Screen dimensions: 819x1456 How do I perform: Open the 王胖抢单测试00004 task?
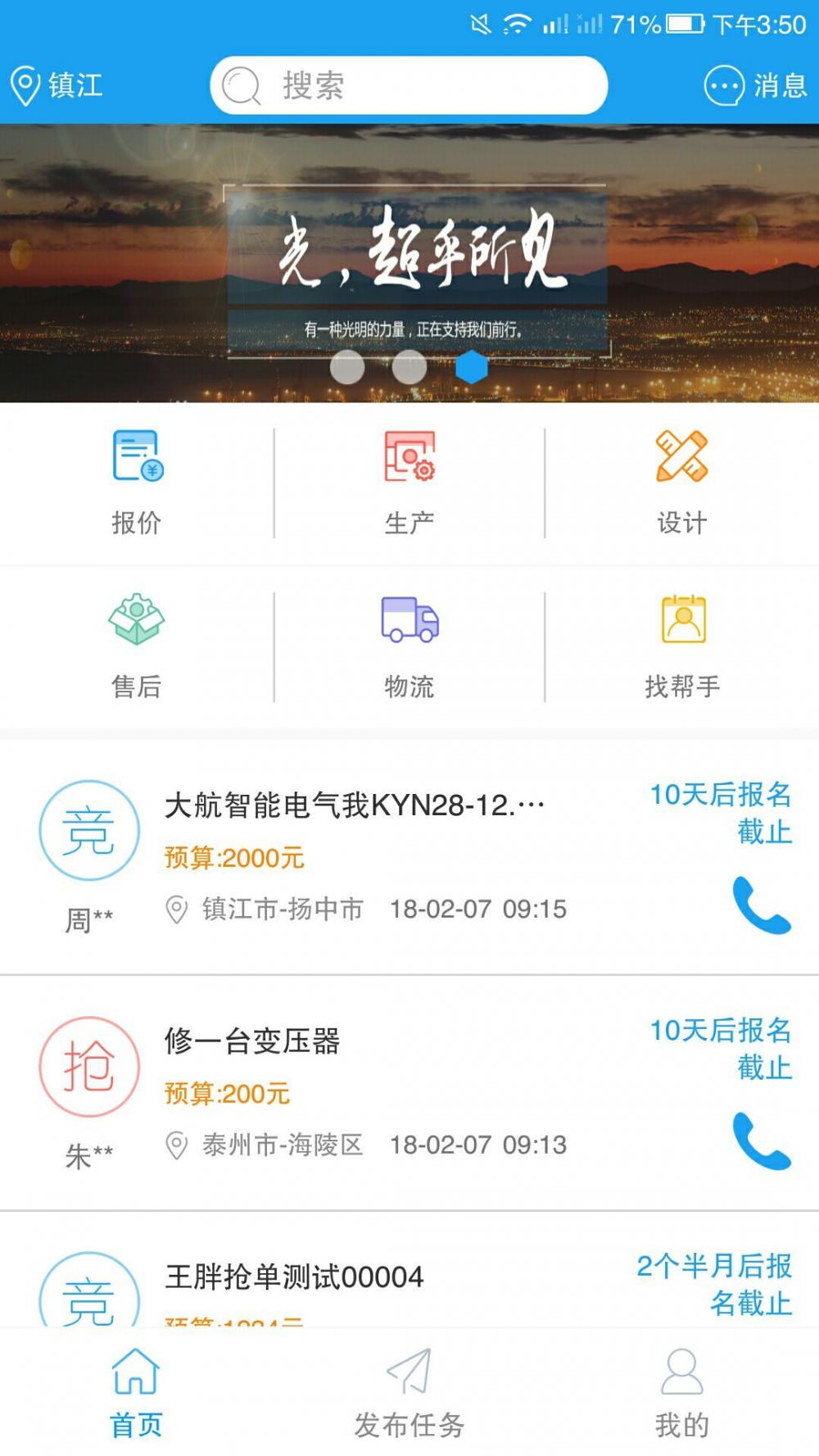coord(409,1270)
